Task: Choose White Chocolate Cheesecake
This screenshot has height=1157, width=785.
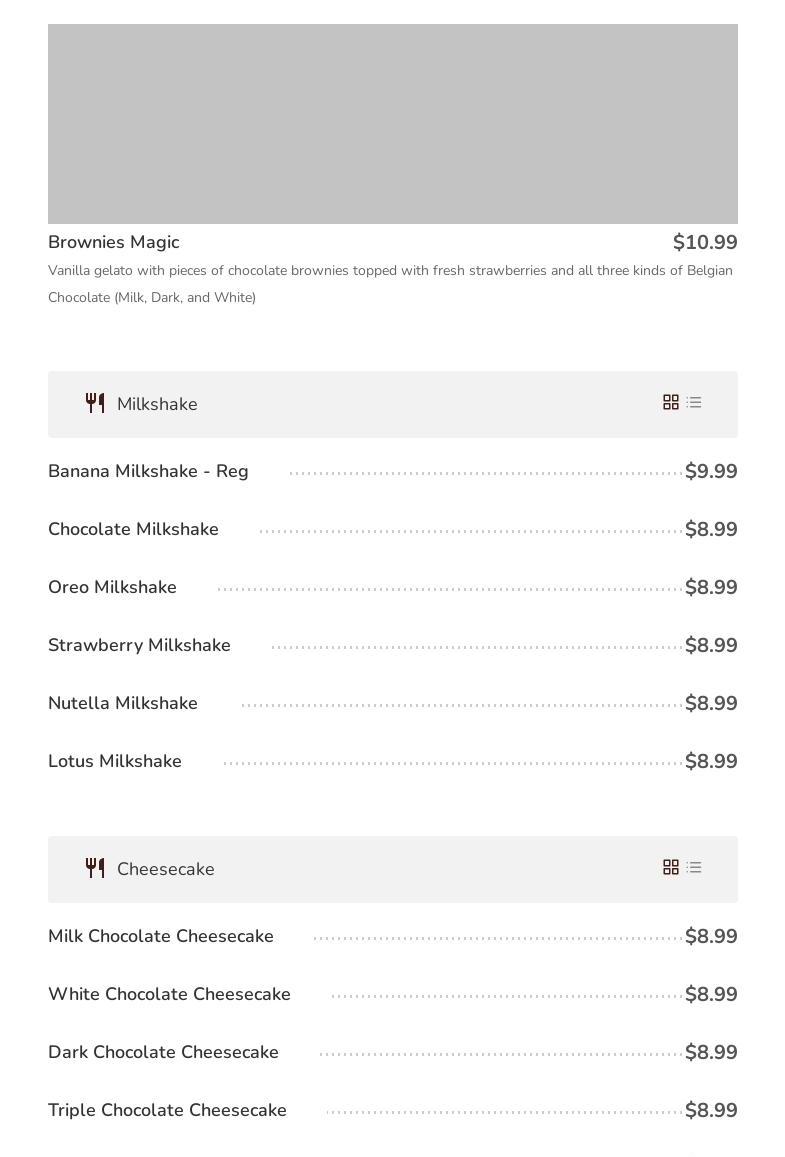Action: 169,994
